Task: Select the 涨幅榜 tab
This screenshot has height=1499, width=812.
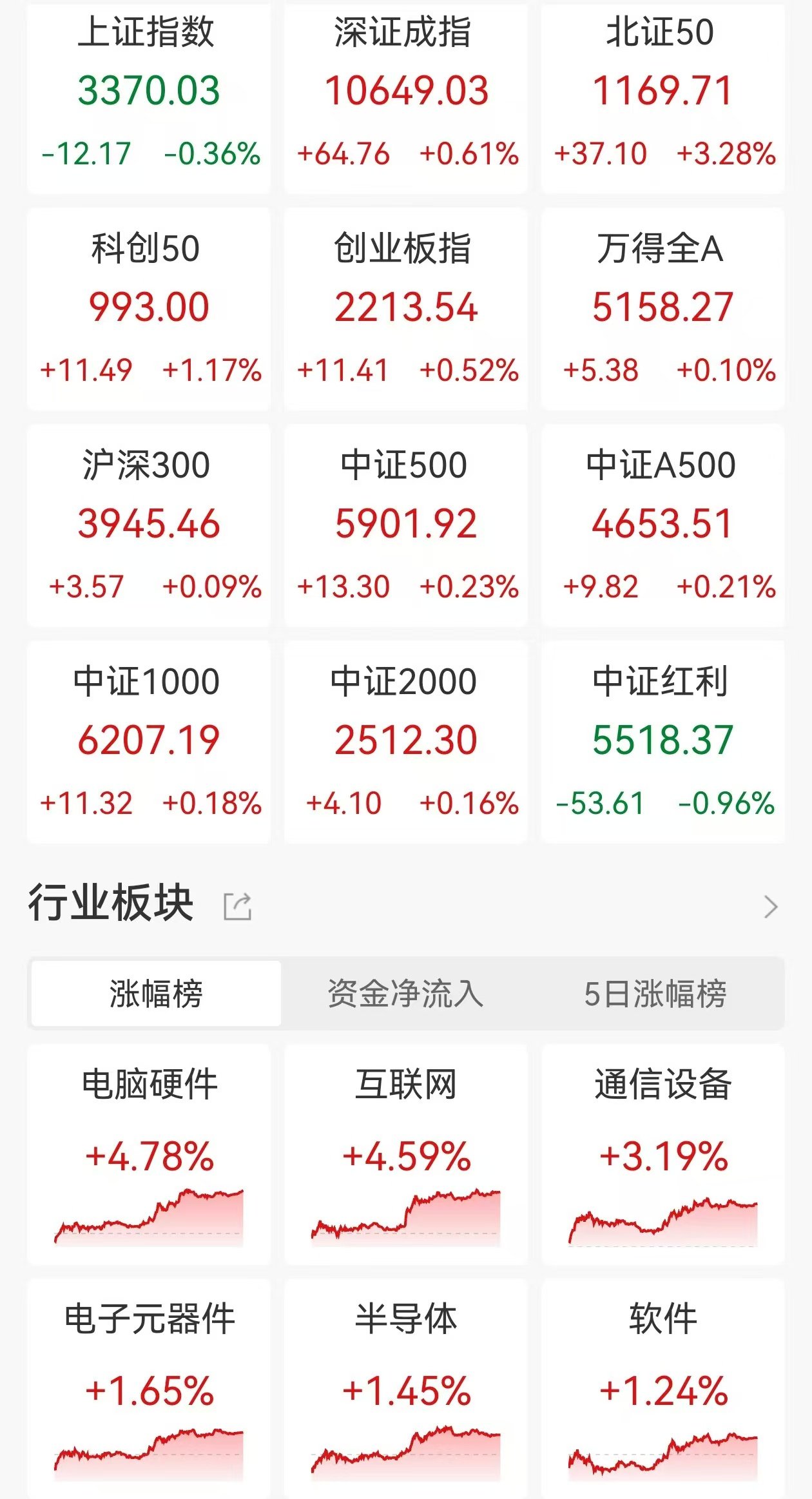Action: [156, 993]
